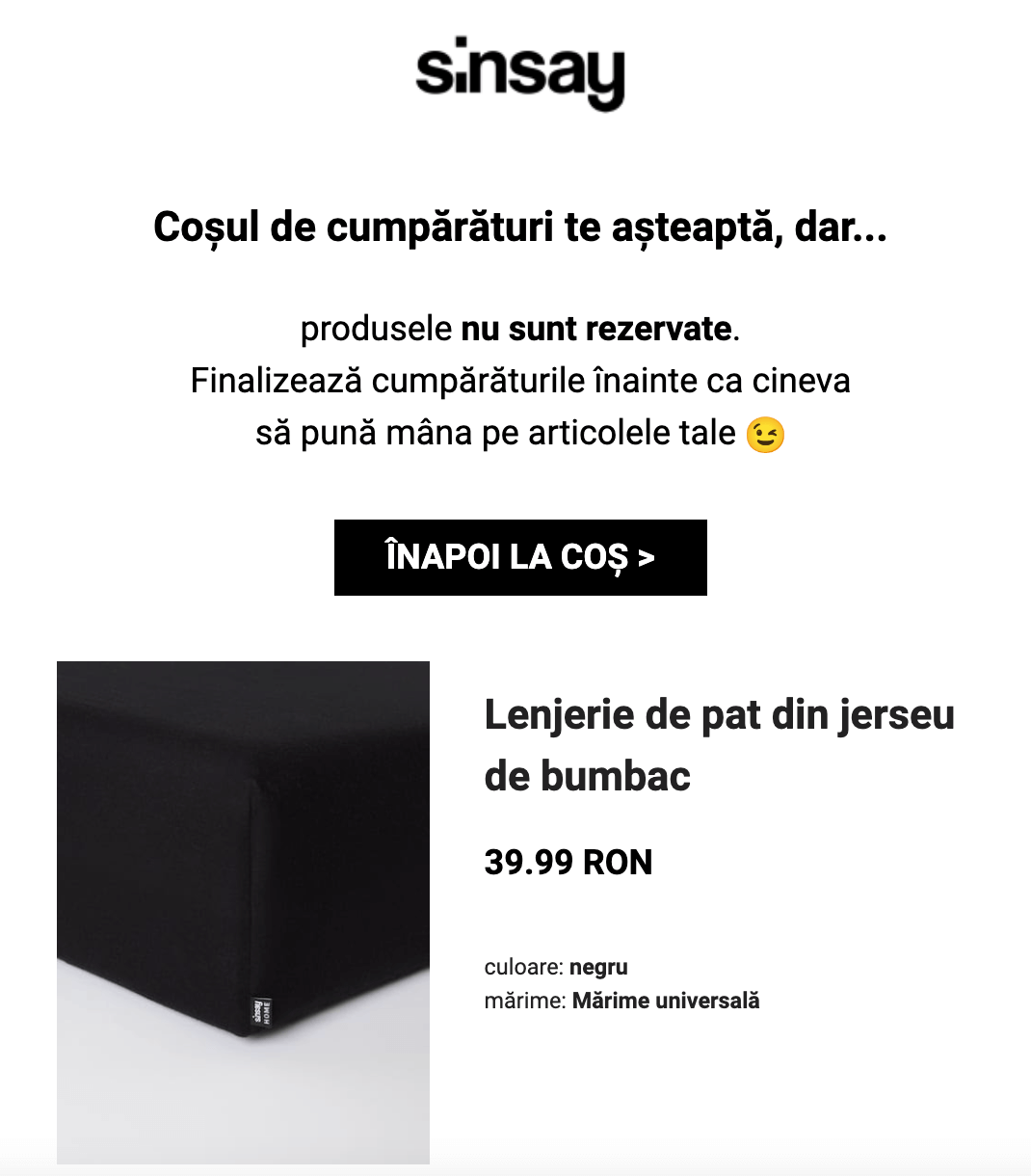Open the black bed sheet product image
The width and height of the screenshot is (1031, 1176).
pyautogui.click(x=243, y=912)
